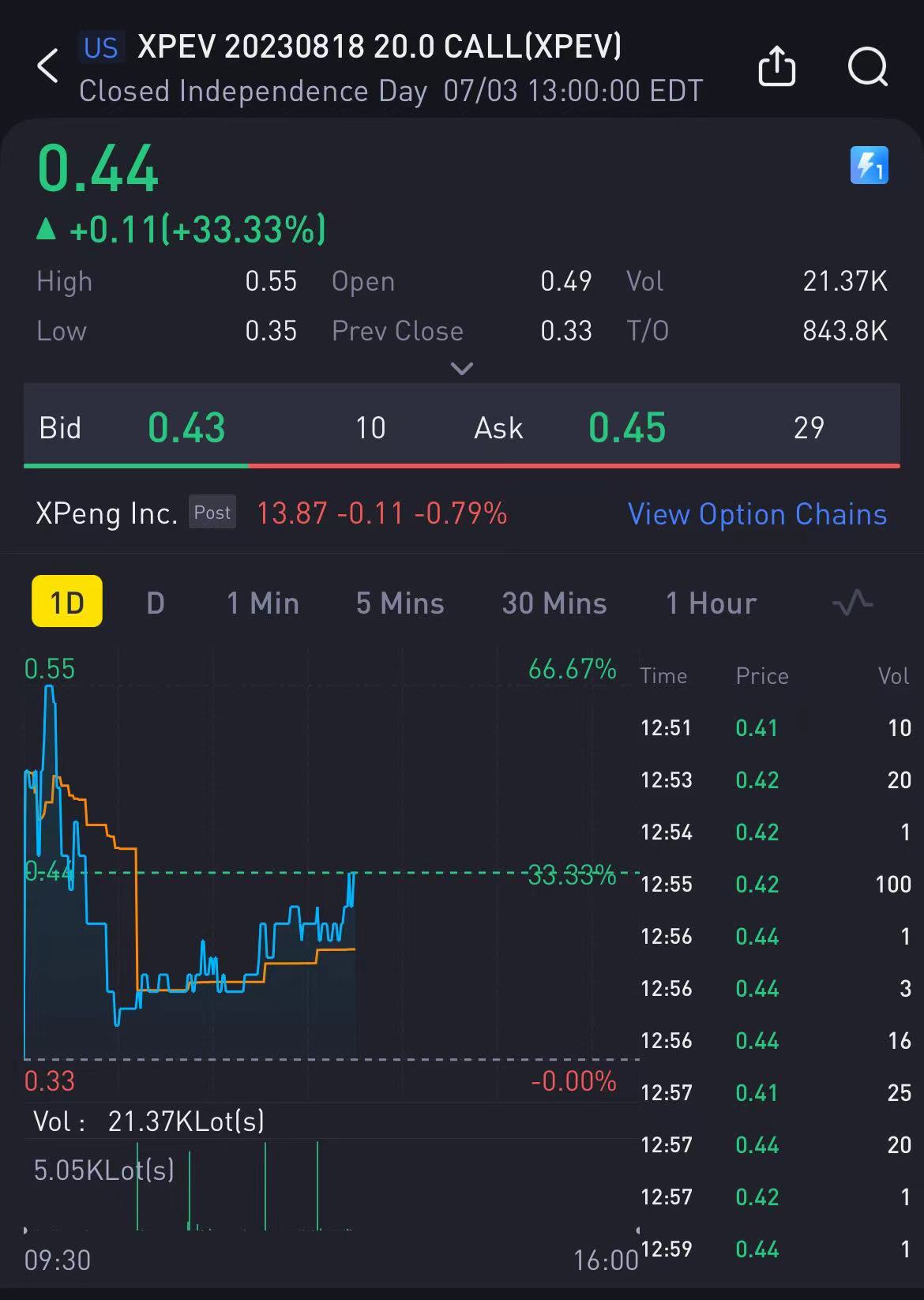Screen dimensions: 924x1300
Task: Select the 1D chart tab
Action: click(67, 602)
